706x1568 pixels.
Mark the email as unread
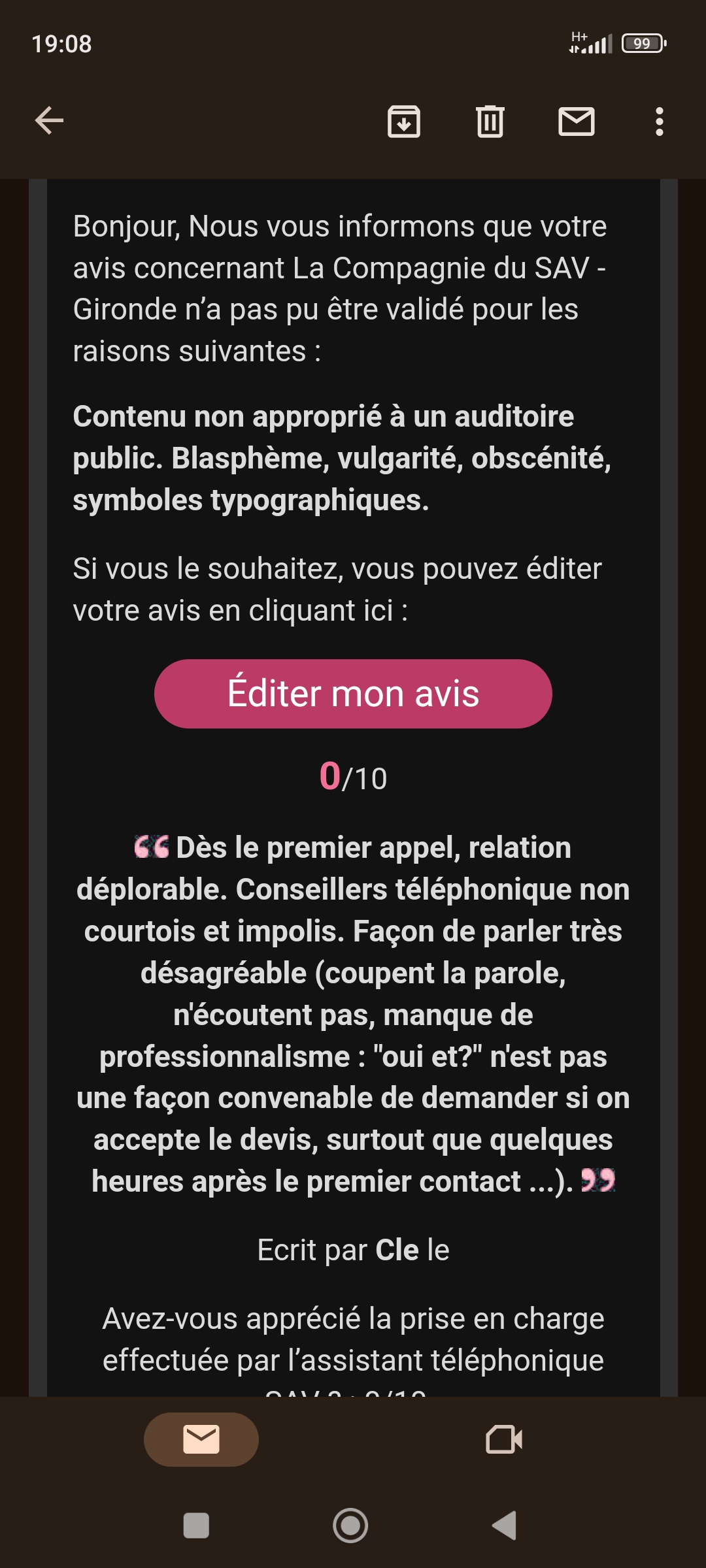point(577,122)
